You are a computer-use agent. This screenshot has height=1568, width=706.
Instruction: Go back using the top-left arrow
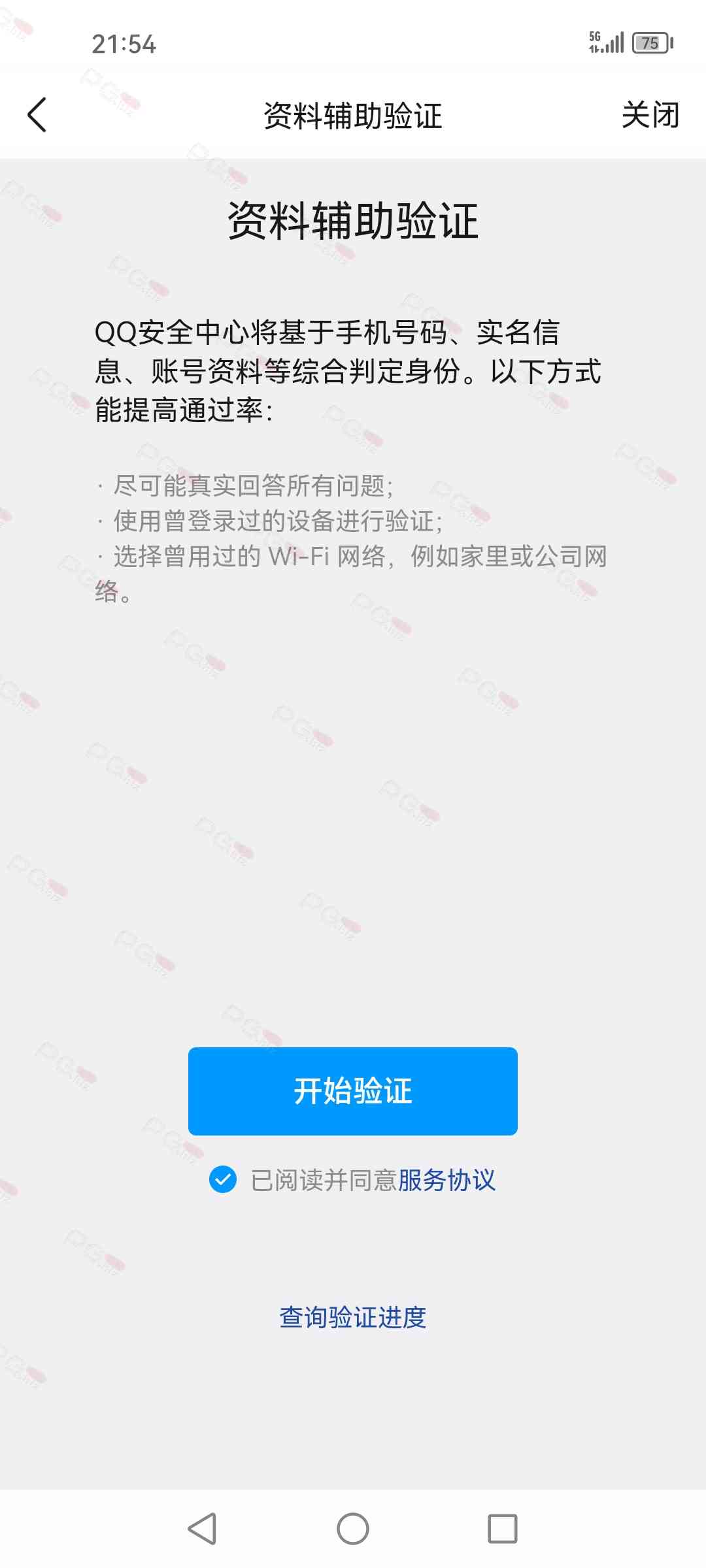point(37,115)
